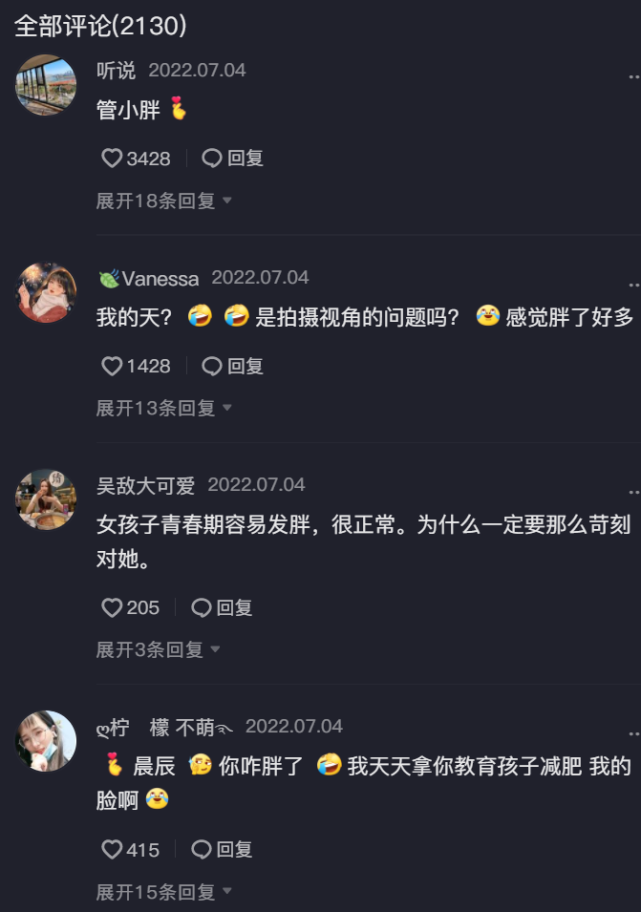The height and width of the screenshot is (912, 641).
Task: Open the avatar of 吴敌大可爱
Action: [x=46, y=499]
